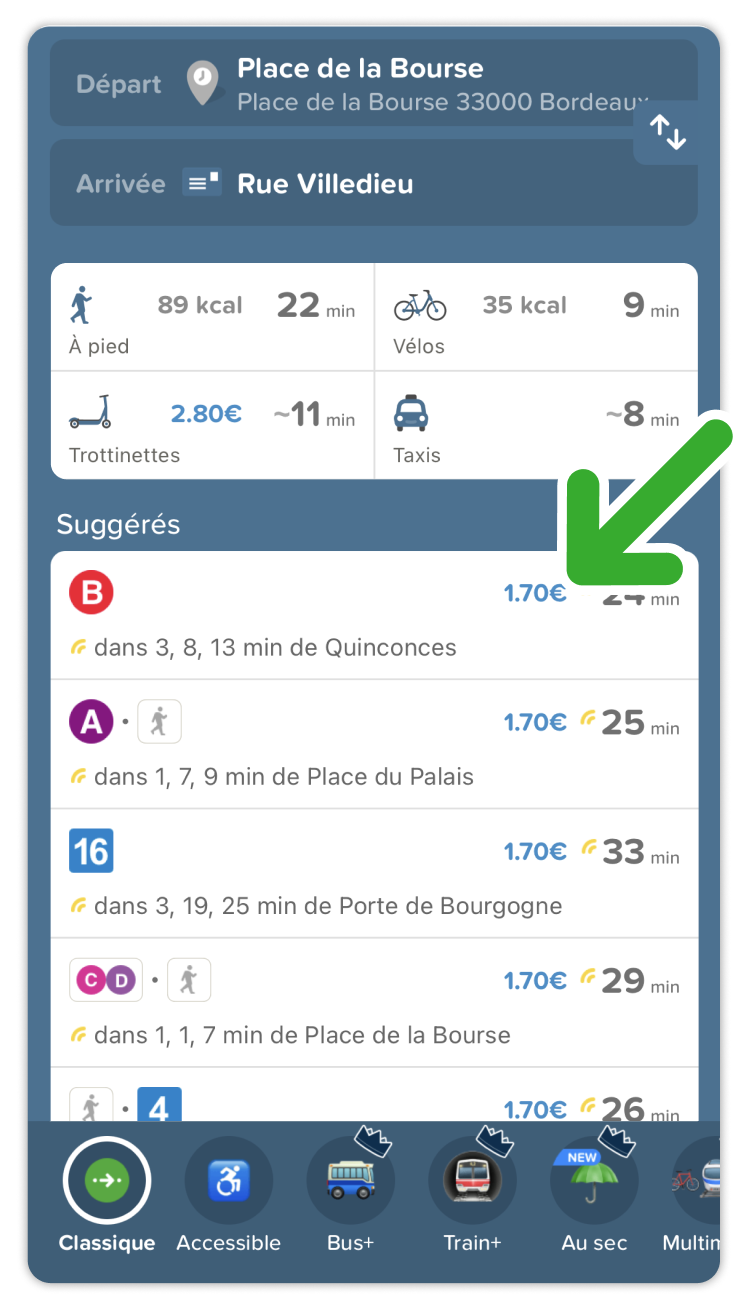Open tram B route from Quinconces

[374, 615]
